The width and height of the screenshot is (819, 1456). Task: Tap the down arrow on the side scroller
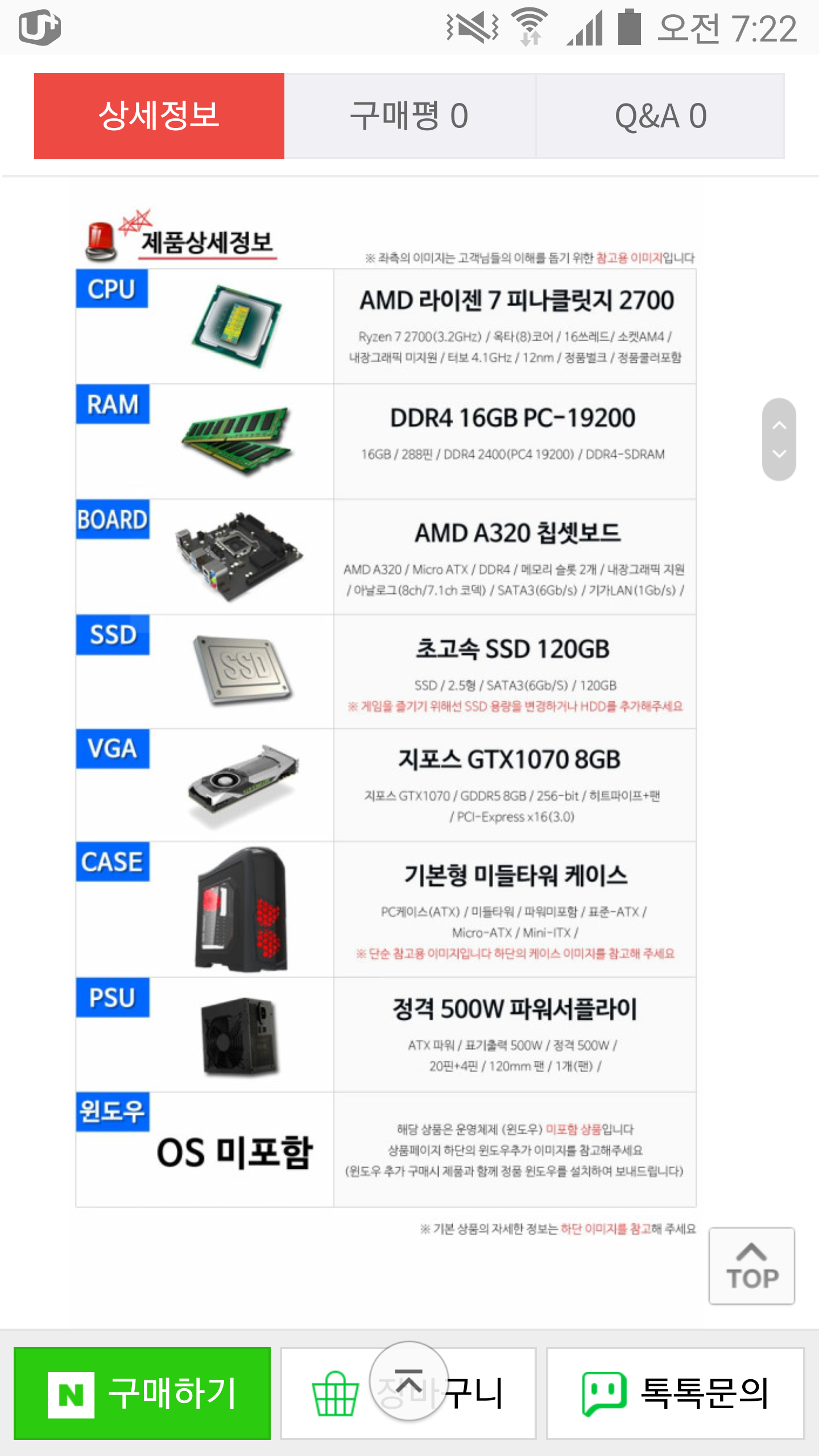point(779,454)
